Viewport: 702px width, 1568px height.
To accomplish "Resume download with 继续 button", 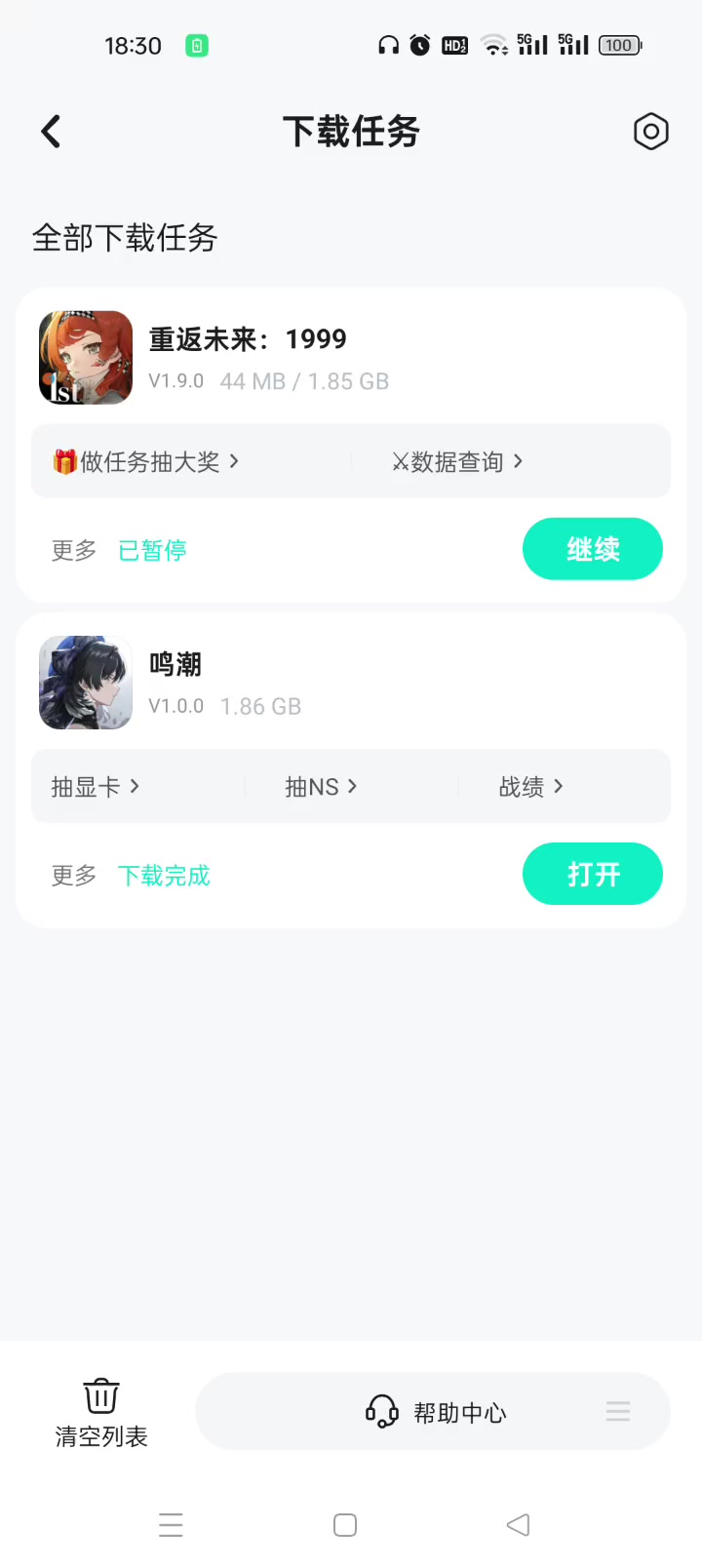I will [592, 549].
